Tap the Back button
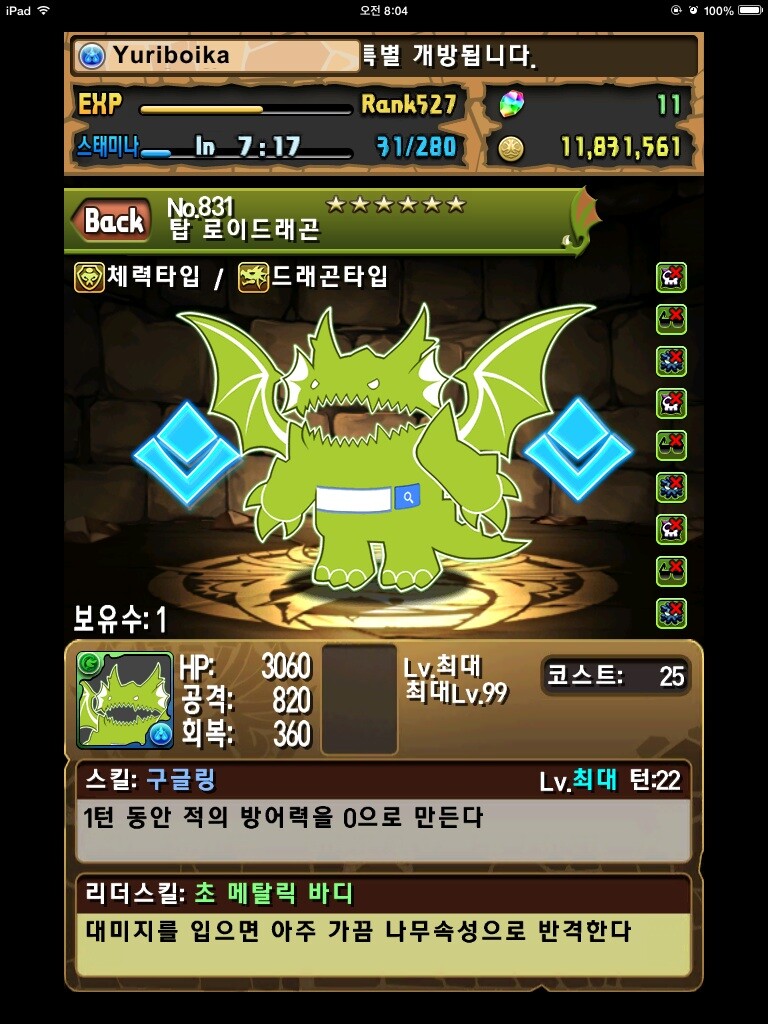768x1024 pixels. pos(112,220)
